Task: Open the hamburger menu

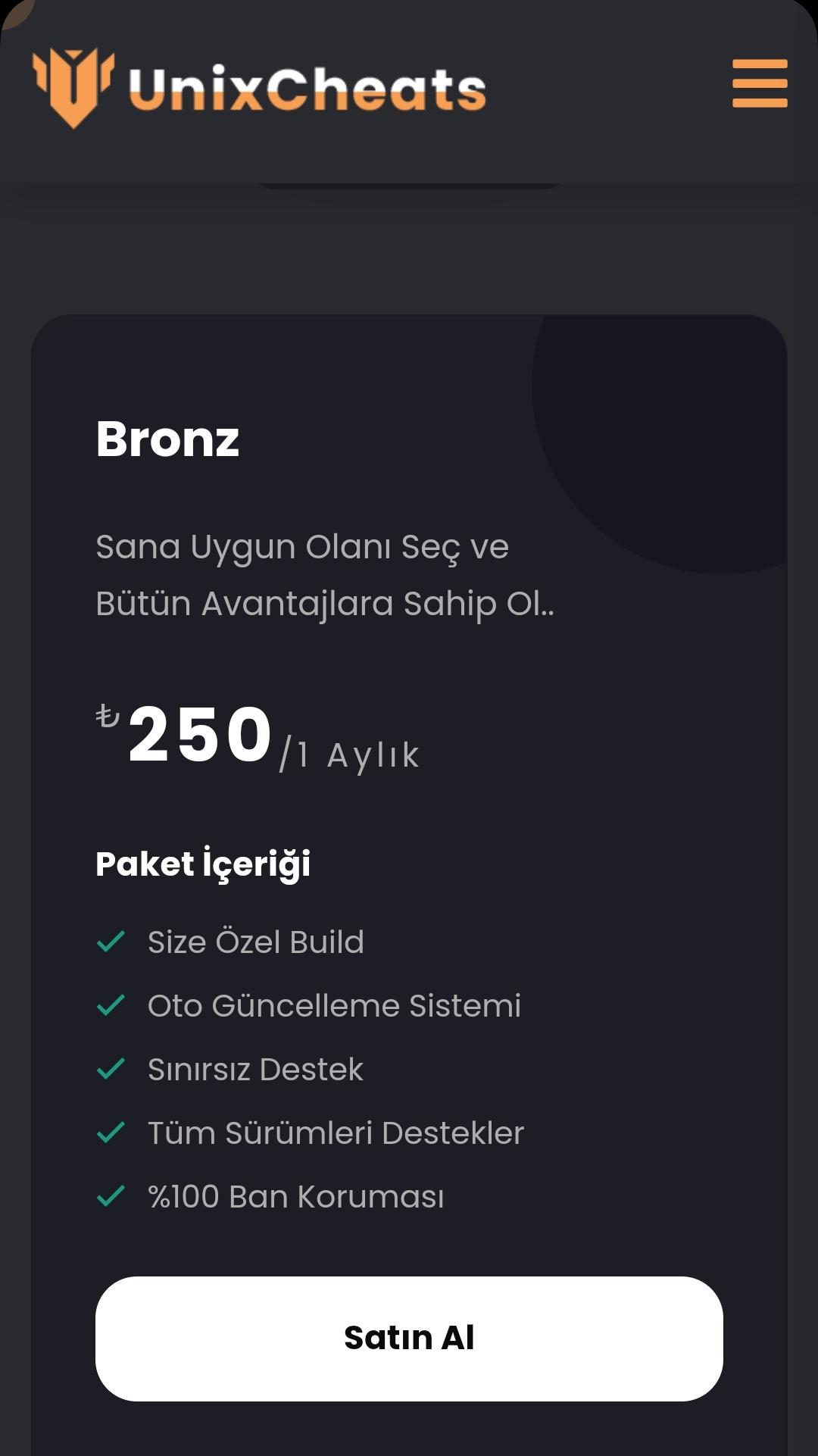Action: click(x=759, y=83)
